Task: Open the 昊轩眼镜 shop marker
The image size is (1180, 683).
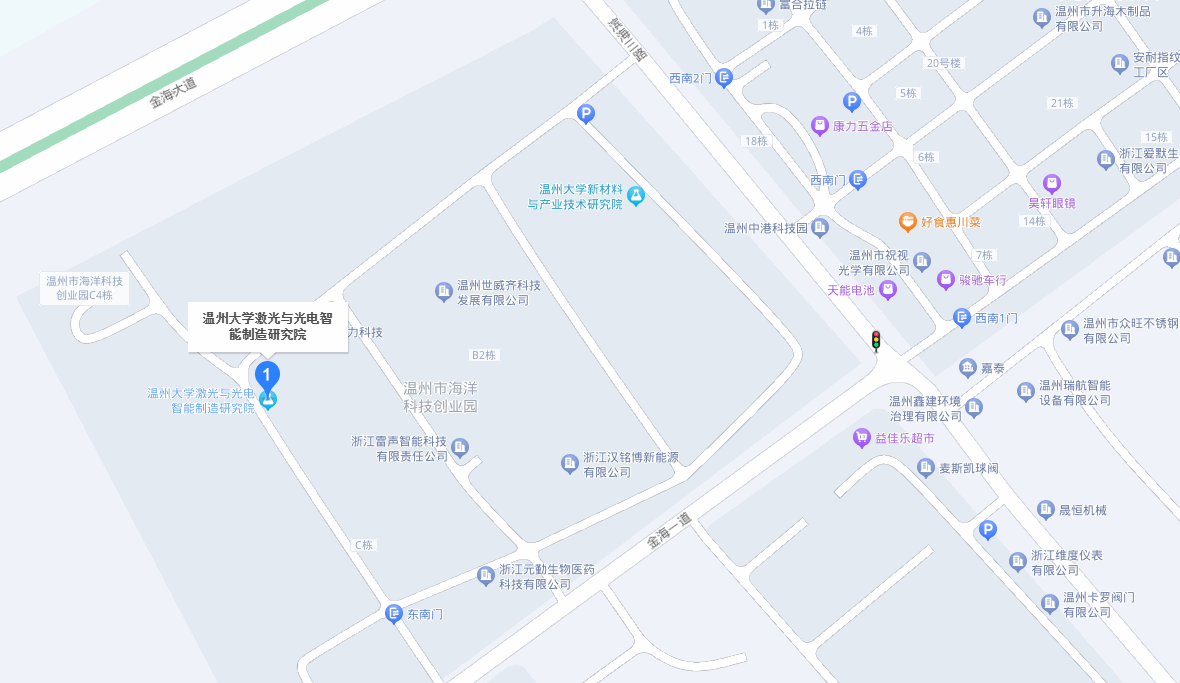Action: point(1051,183)
